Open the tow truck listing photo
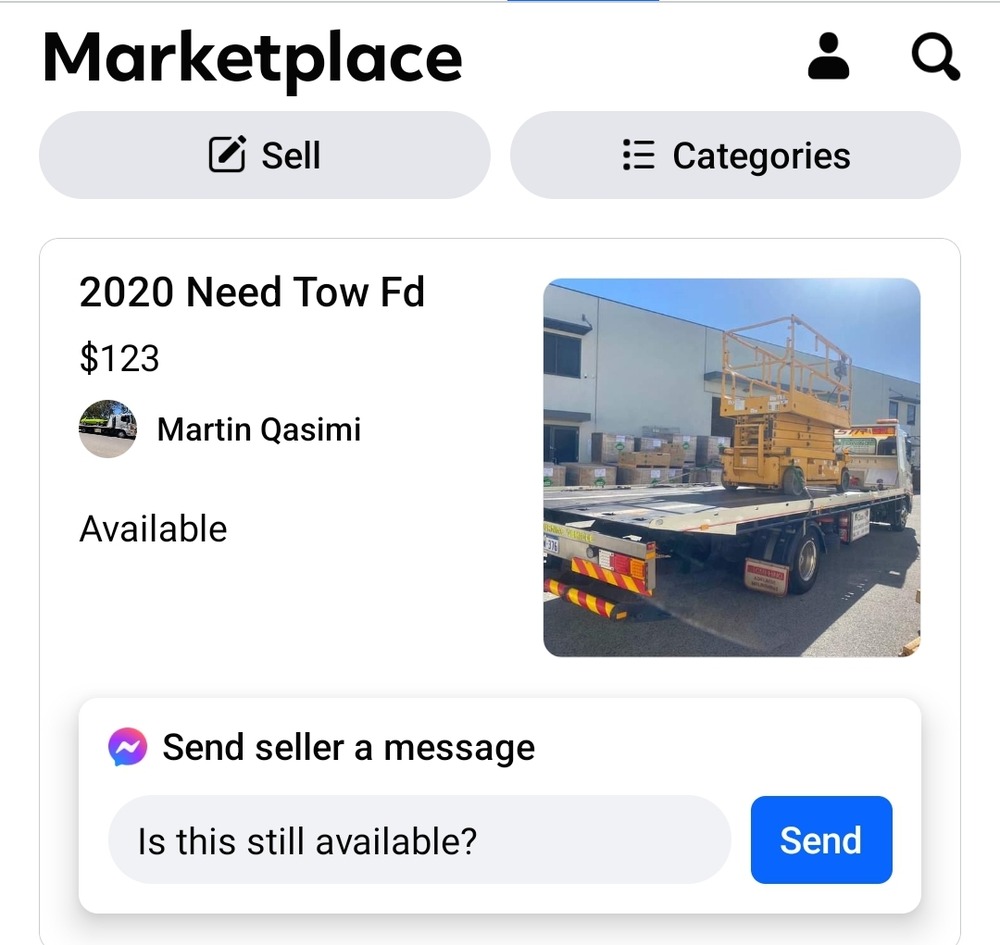This screenshot has width=1000, height=945. 731,467
